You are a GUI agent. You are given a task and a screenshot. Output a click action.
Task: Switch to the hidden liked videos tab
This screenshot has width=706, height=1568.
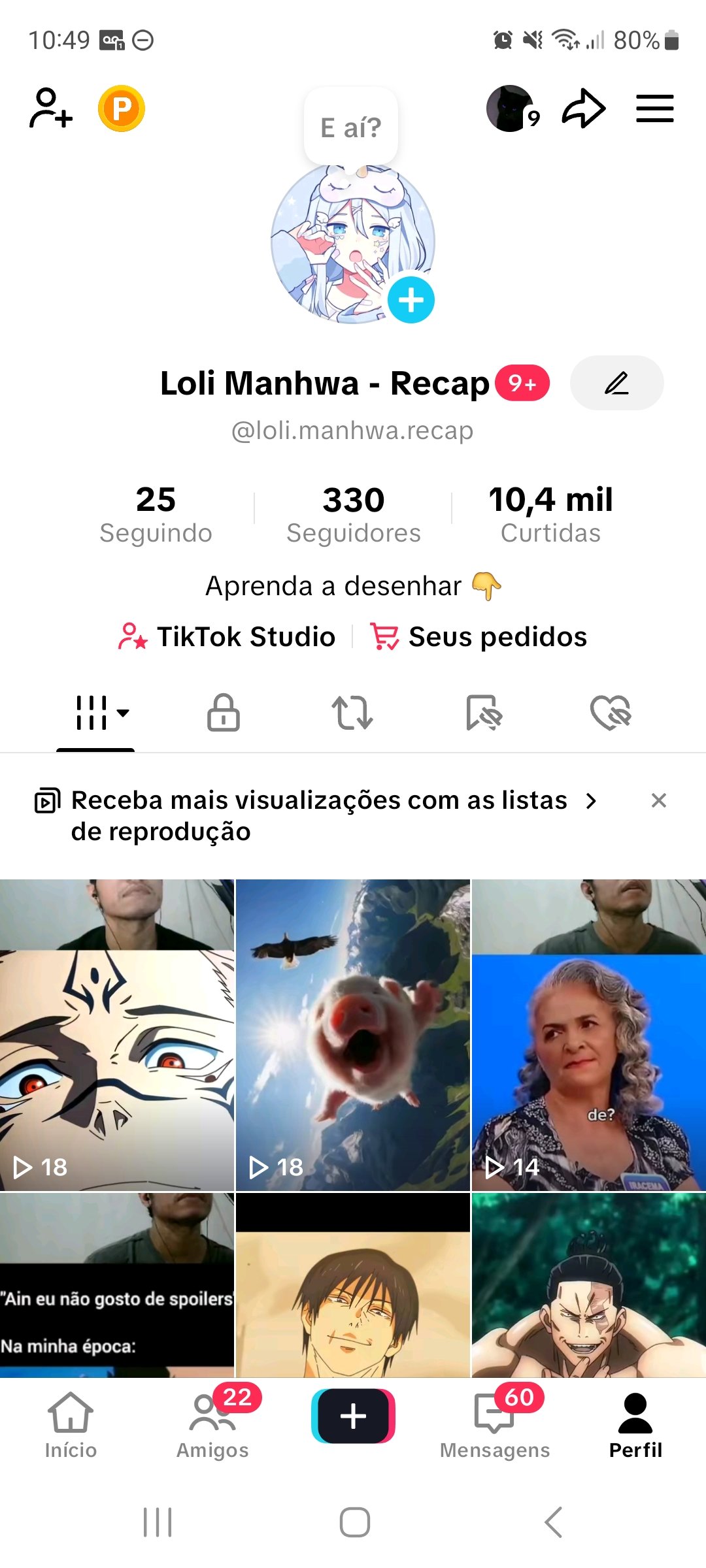[611, 712]
